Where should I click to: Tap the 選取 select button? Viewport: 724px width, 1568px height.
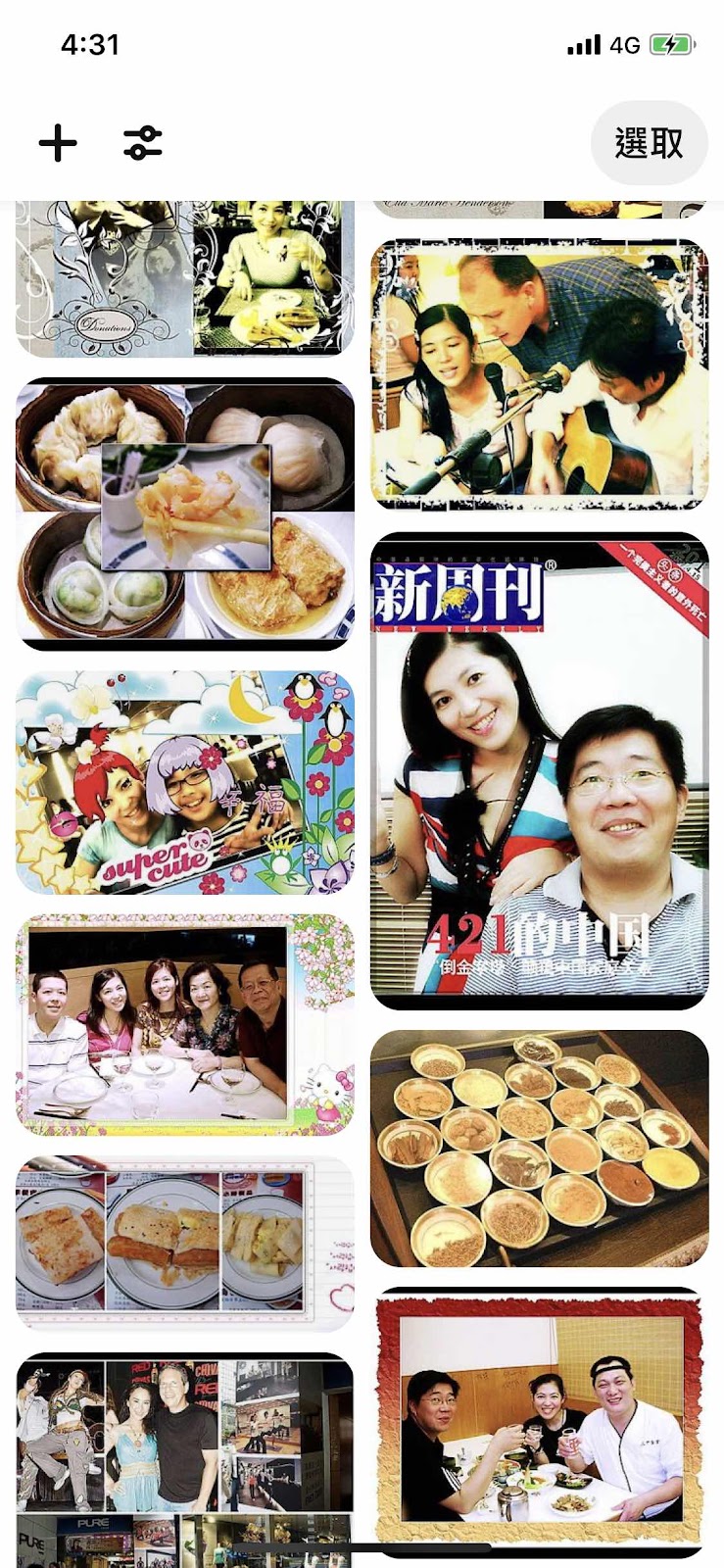[x=649, y=143]
